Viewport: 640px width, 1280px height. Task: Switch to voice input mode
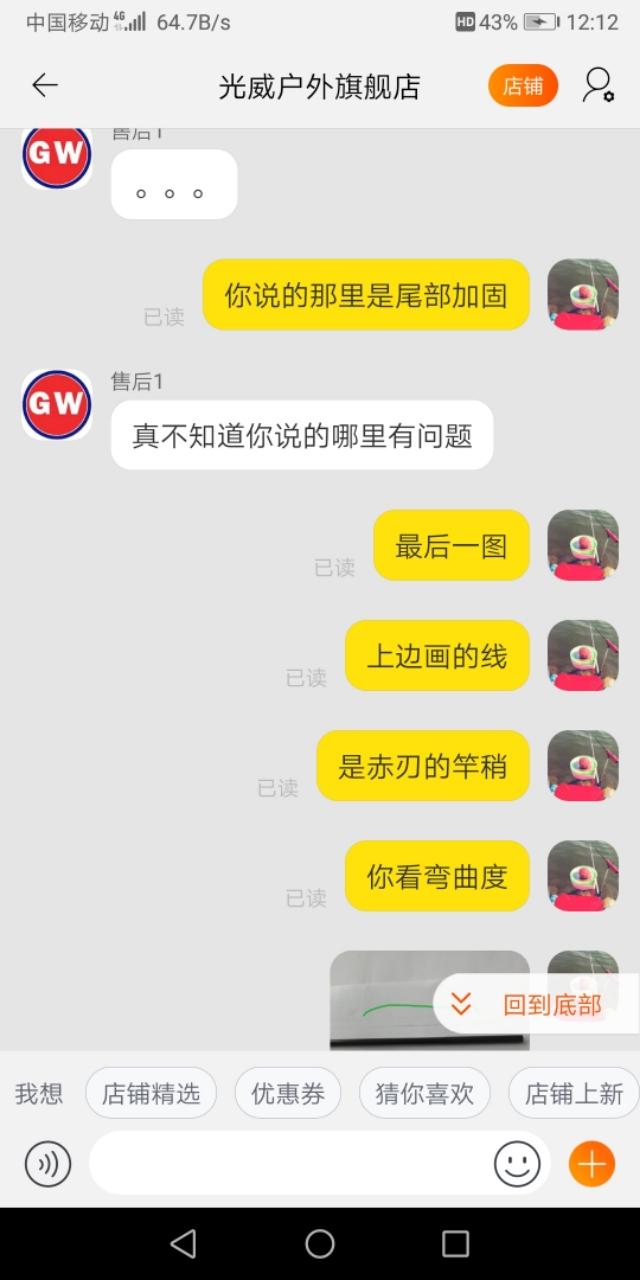click(48, 1164)
